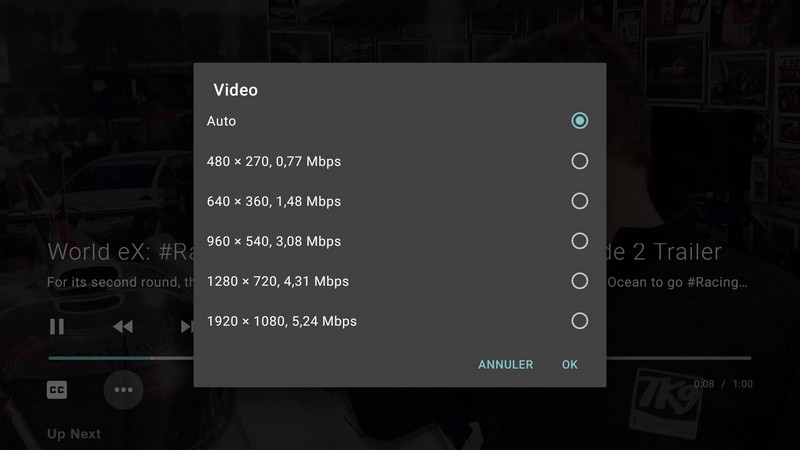
Task: Choose 480 × 270, 0,77 Mbps quality
Action: pos(579,161)
